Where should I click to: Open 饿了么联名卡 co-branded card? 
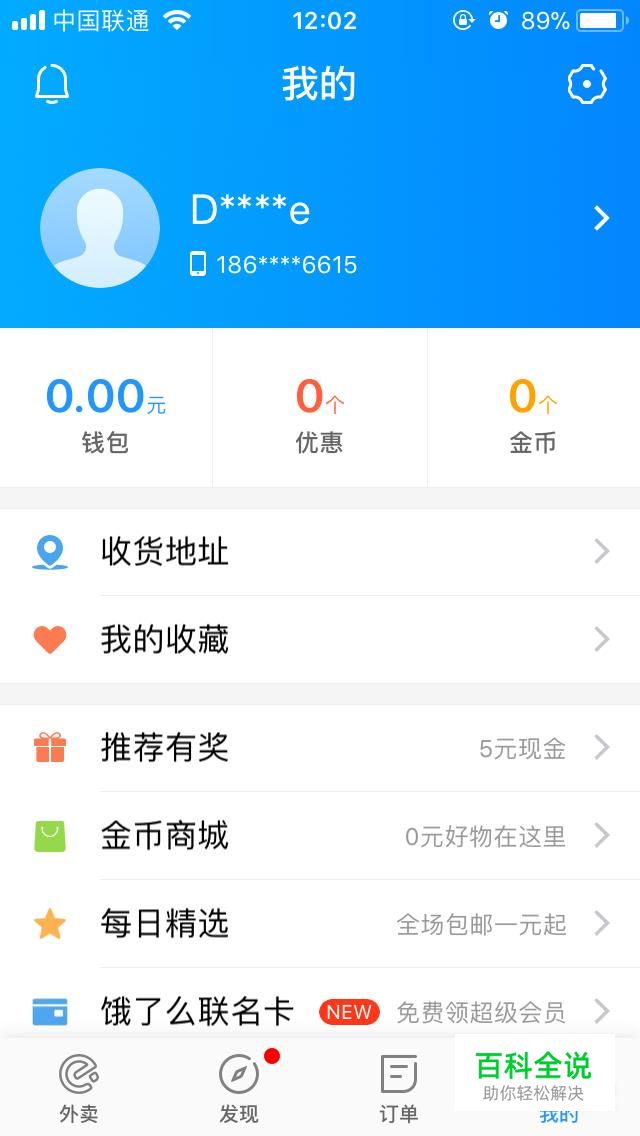coord(320,1011)
